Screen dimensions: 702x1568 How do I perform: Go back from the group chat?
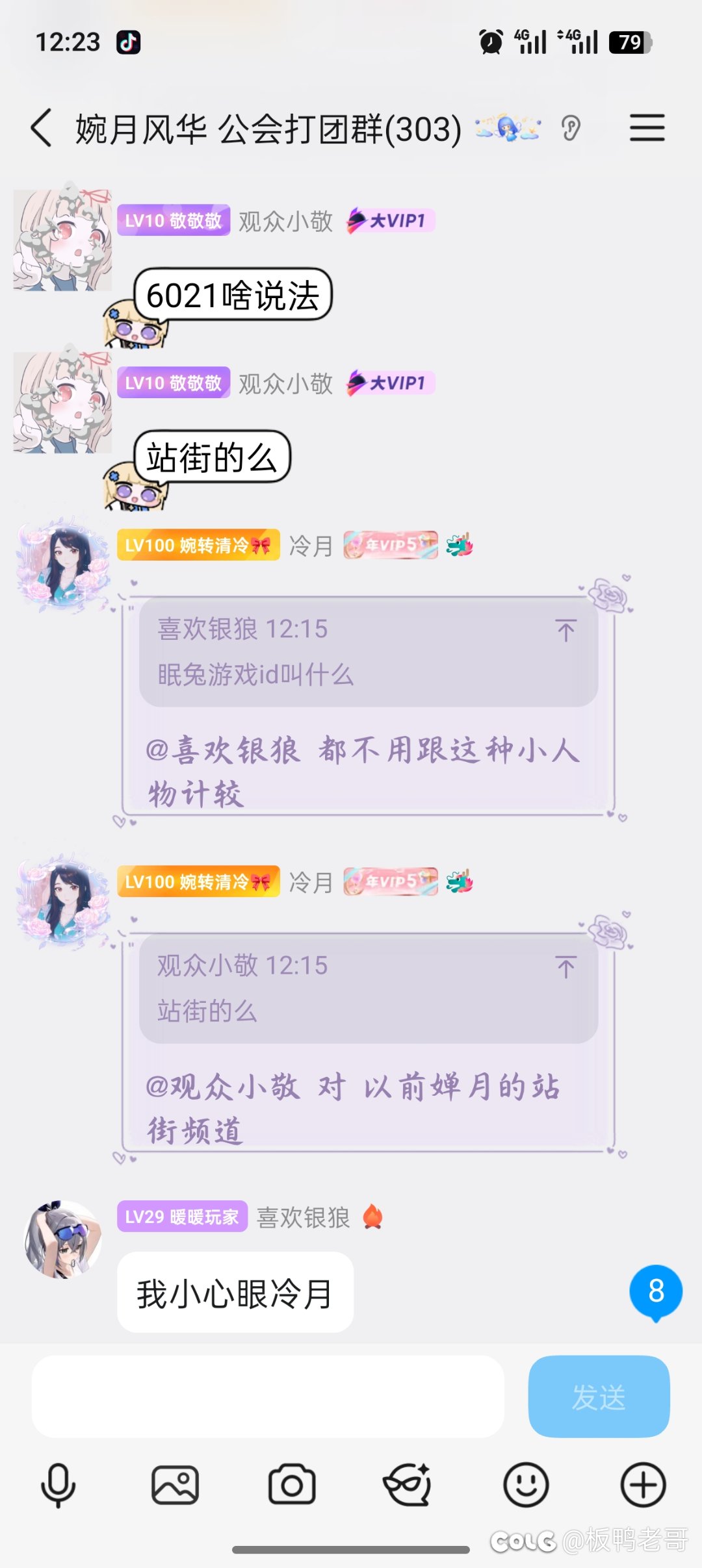click(x=42, y=128)
